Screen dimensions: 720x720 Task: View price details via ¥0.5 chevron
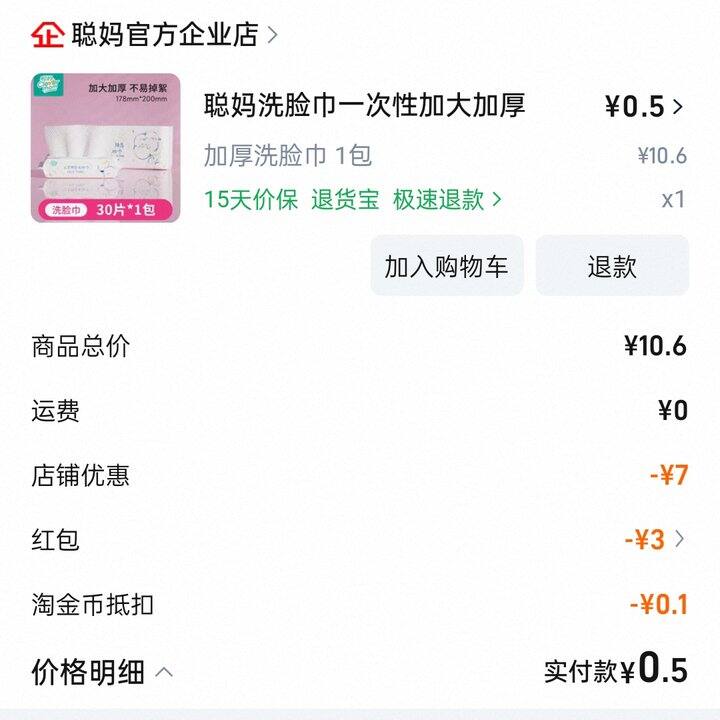677,106
